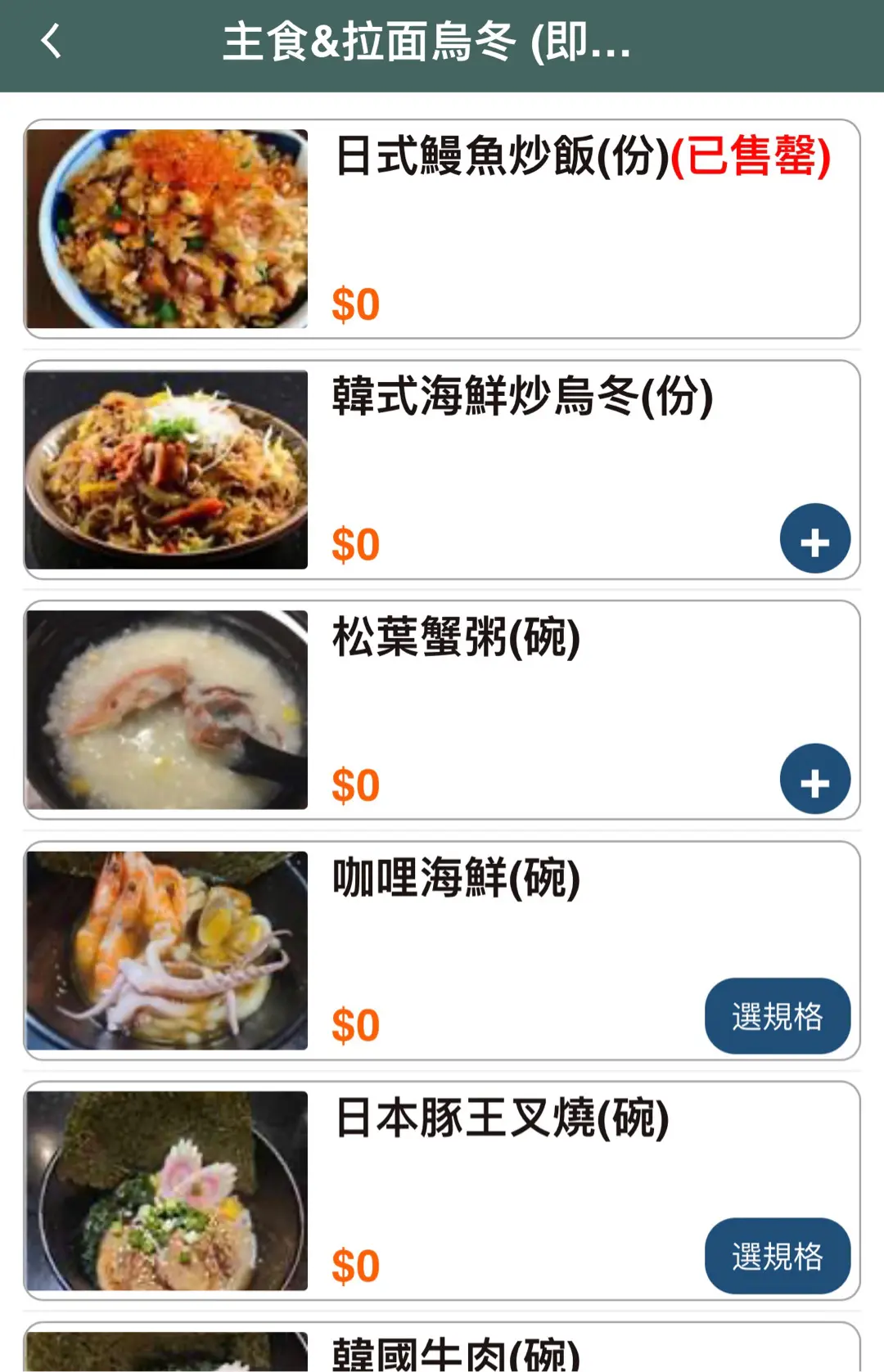
Task: Select specs for 日本豚王叉燒
Action: (x=777, y=1256)
